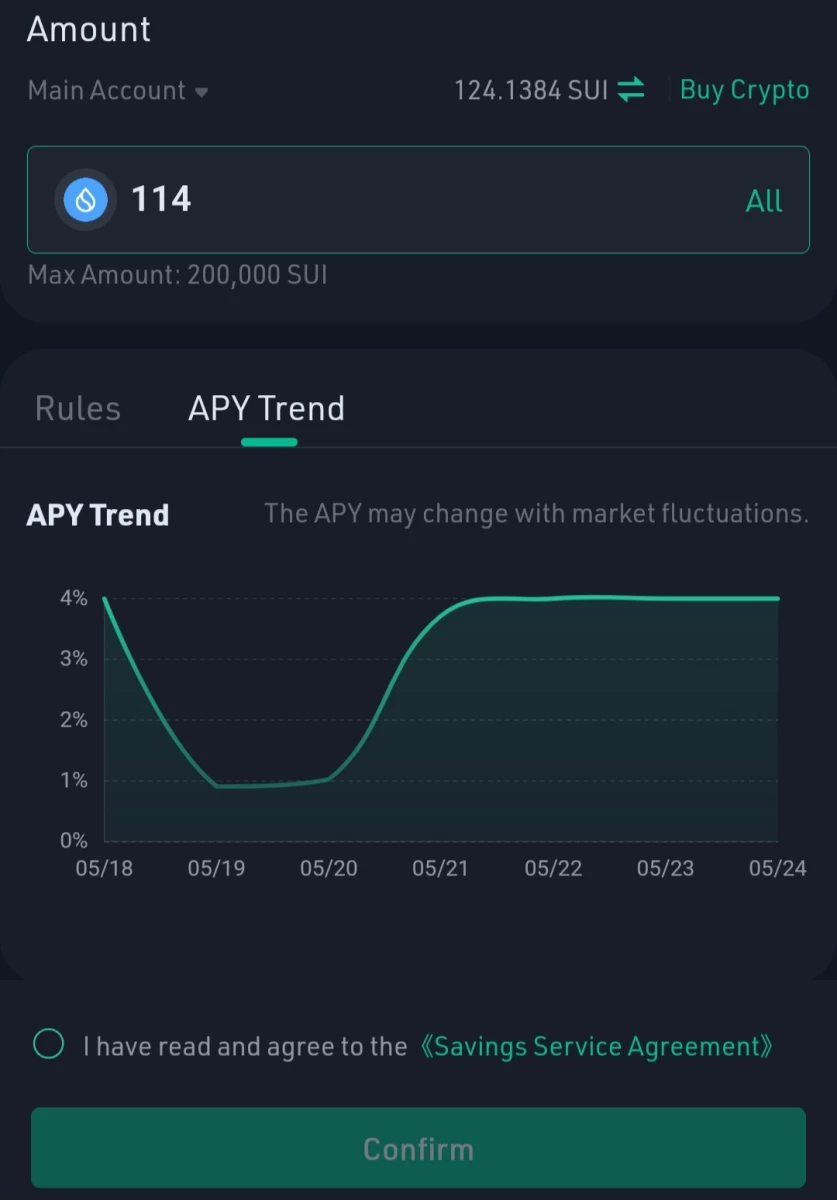The image size is (837, 1200).
Task: Select All to use the full balance
Action: click(x=764, y=201)
